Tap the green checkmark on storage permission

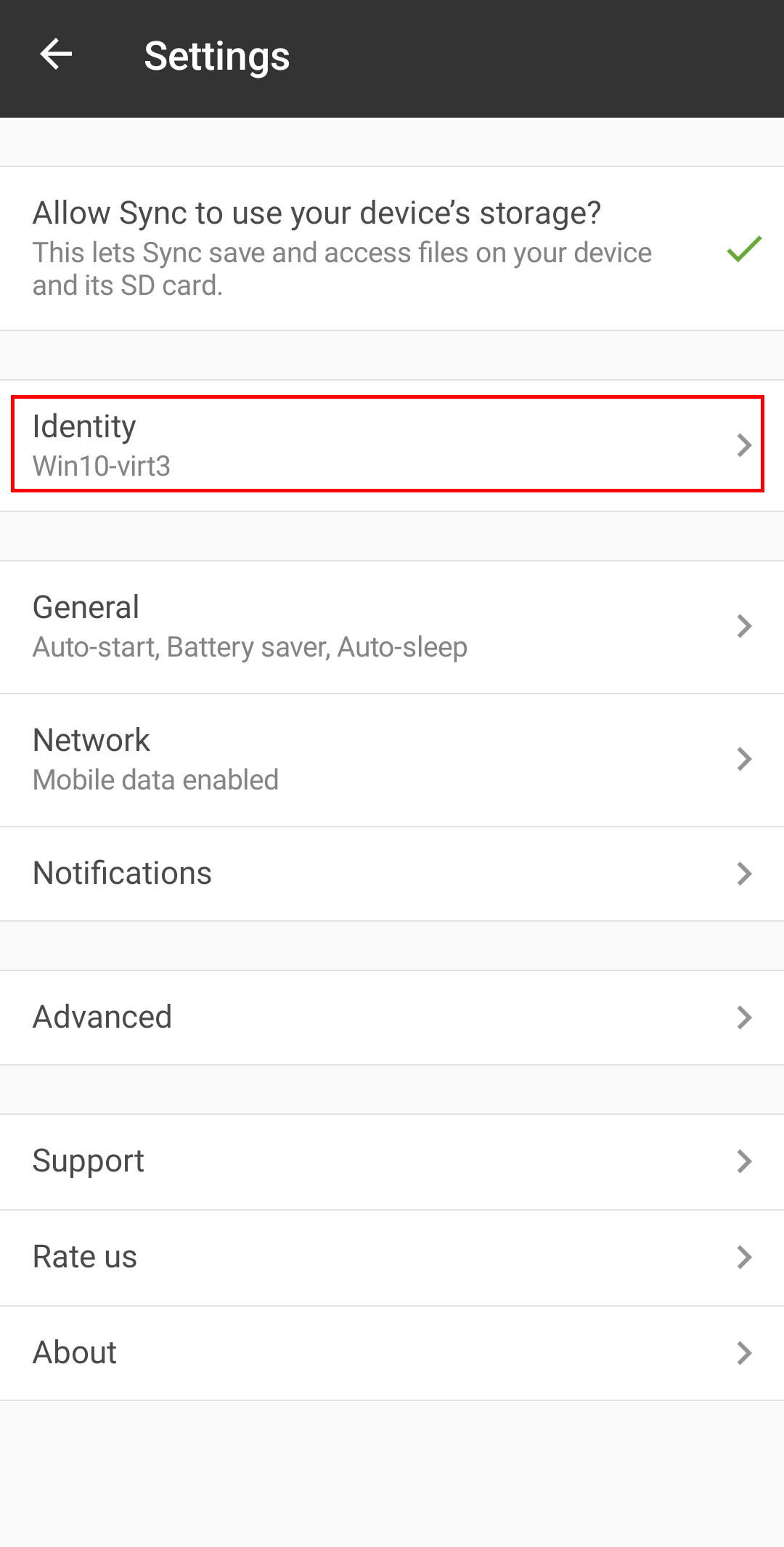pos(743,251)
